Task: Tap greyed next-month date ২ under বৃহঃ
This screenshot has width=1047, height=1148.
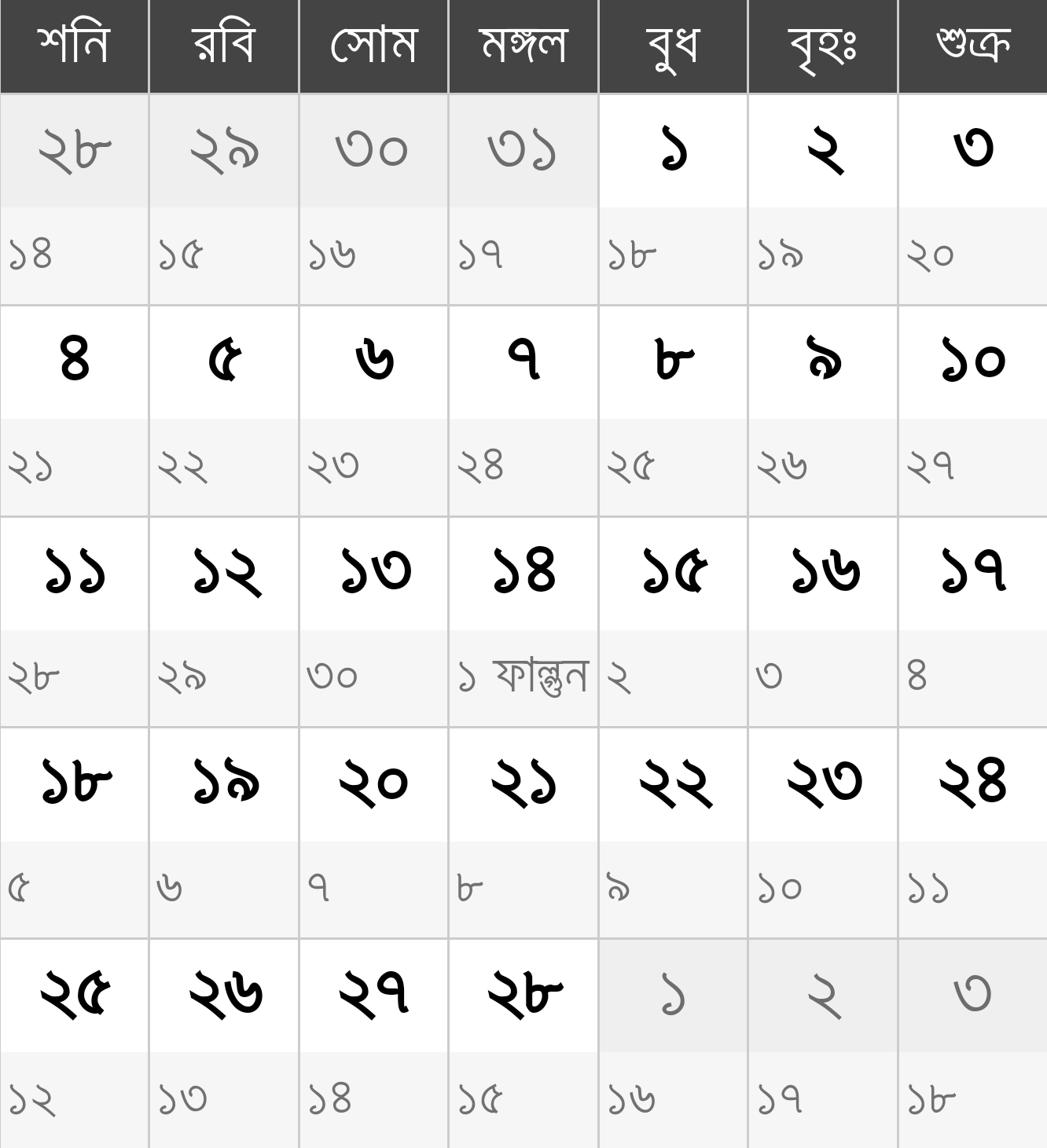Action: click(823, 994)
